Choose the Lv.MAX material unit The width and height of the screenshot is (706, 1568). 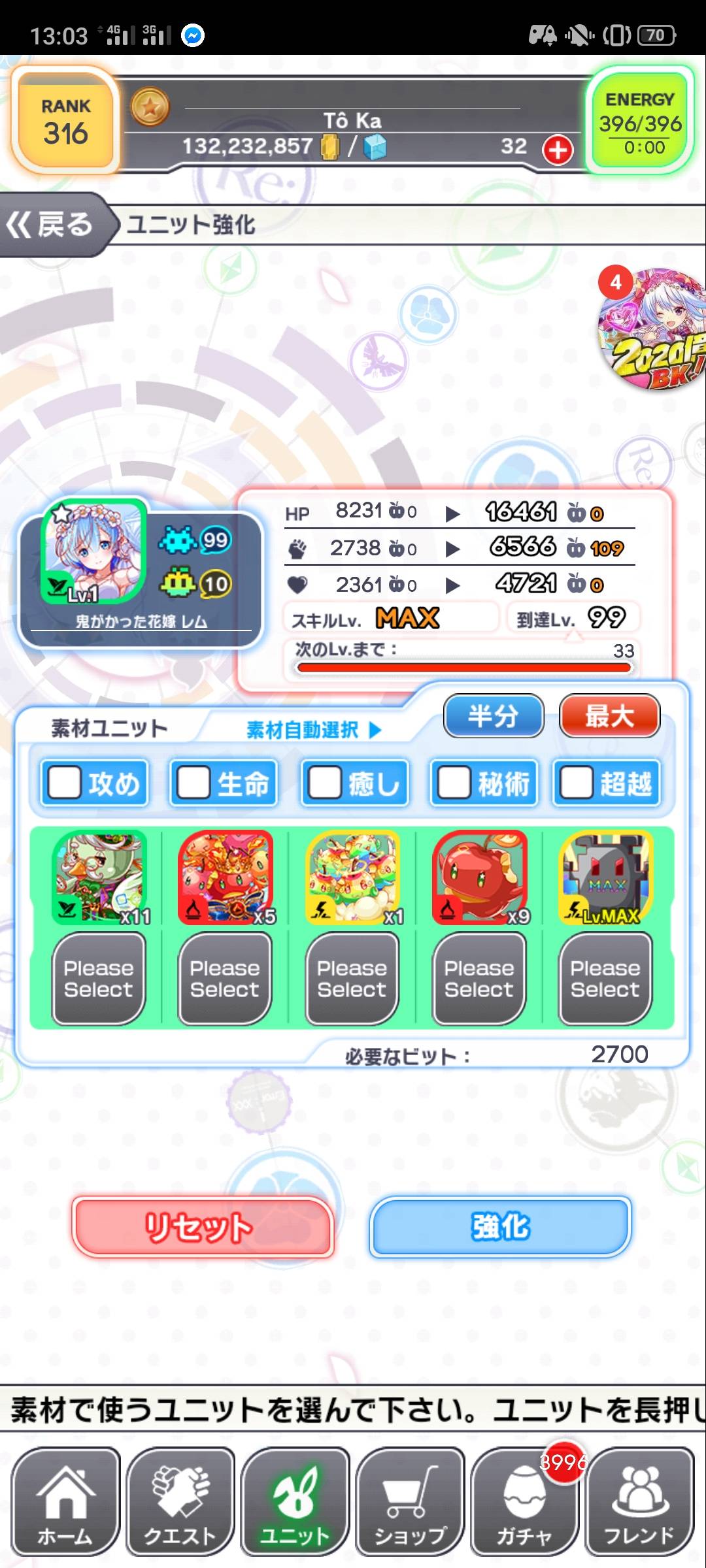tap(606, 877)
